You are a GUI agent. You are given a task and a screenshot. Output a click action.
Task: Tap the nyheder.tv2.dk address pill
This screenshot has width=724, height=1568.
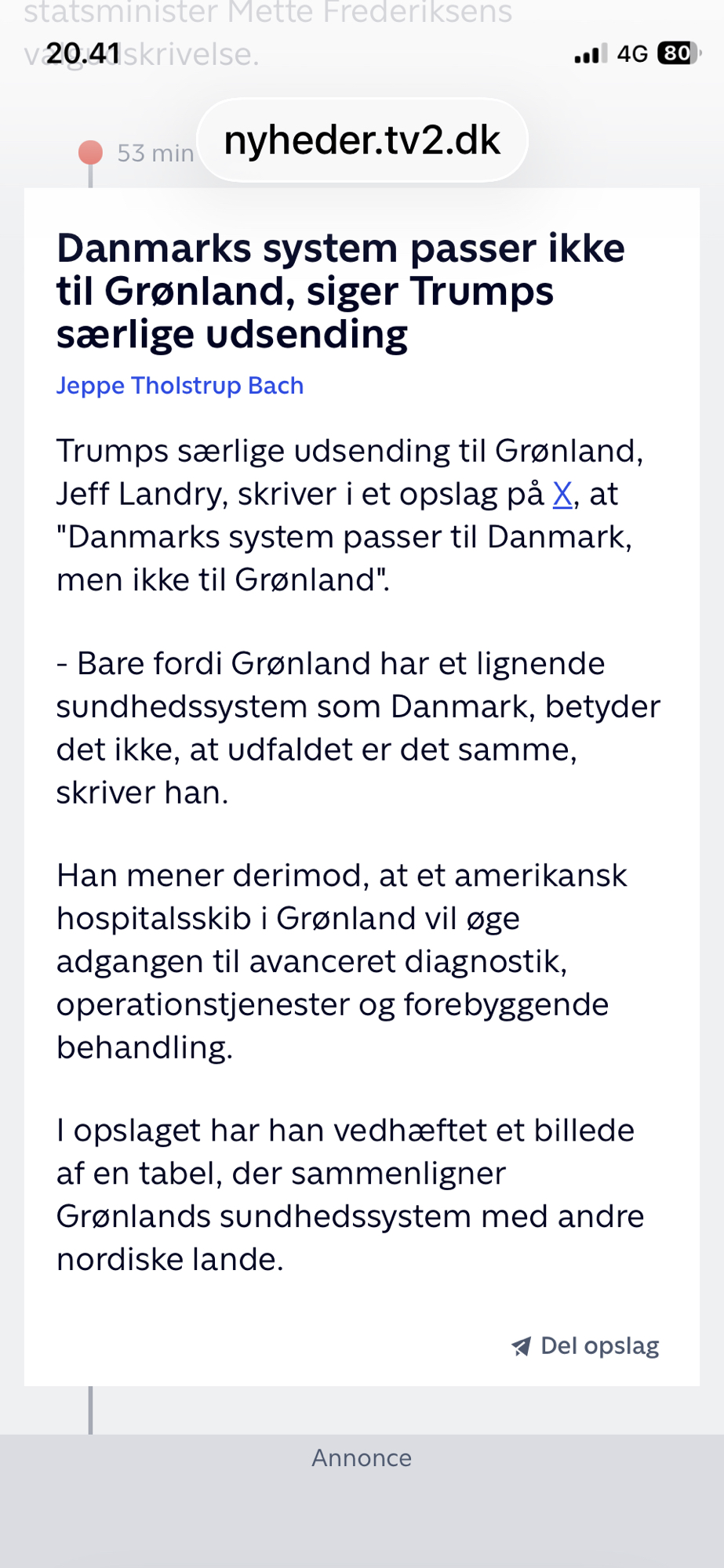[362, 141]
